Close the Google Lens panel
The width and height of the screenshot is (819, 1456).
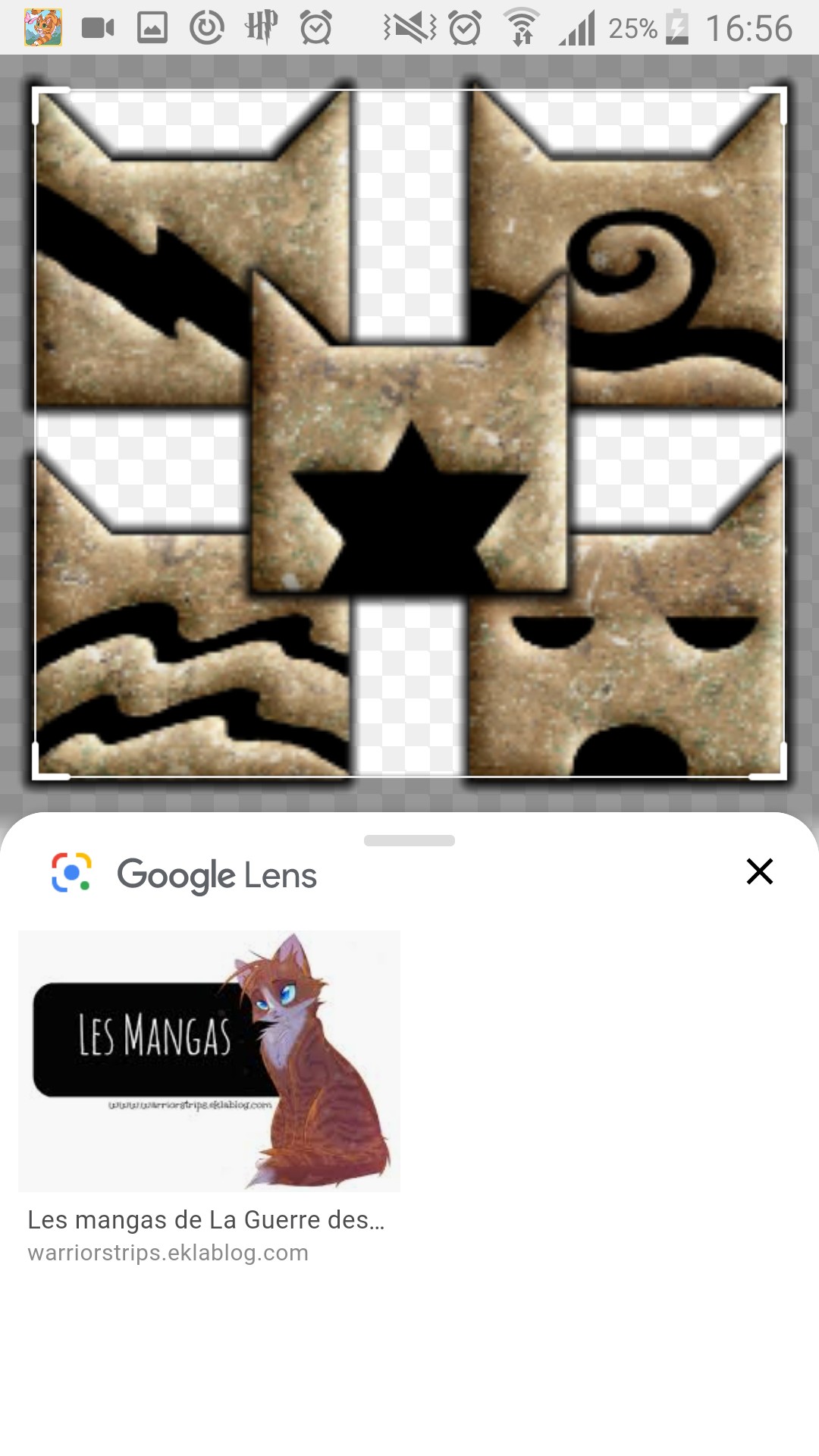tap(759, 871)
